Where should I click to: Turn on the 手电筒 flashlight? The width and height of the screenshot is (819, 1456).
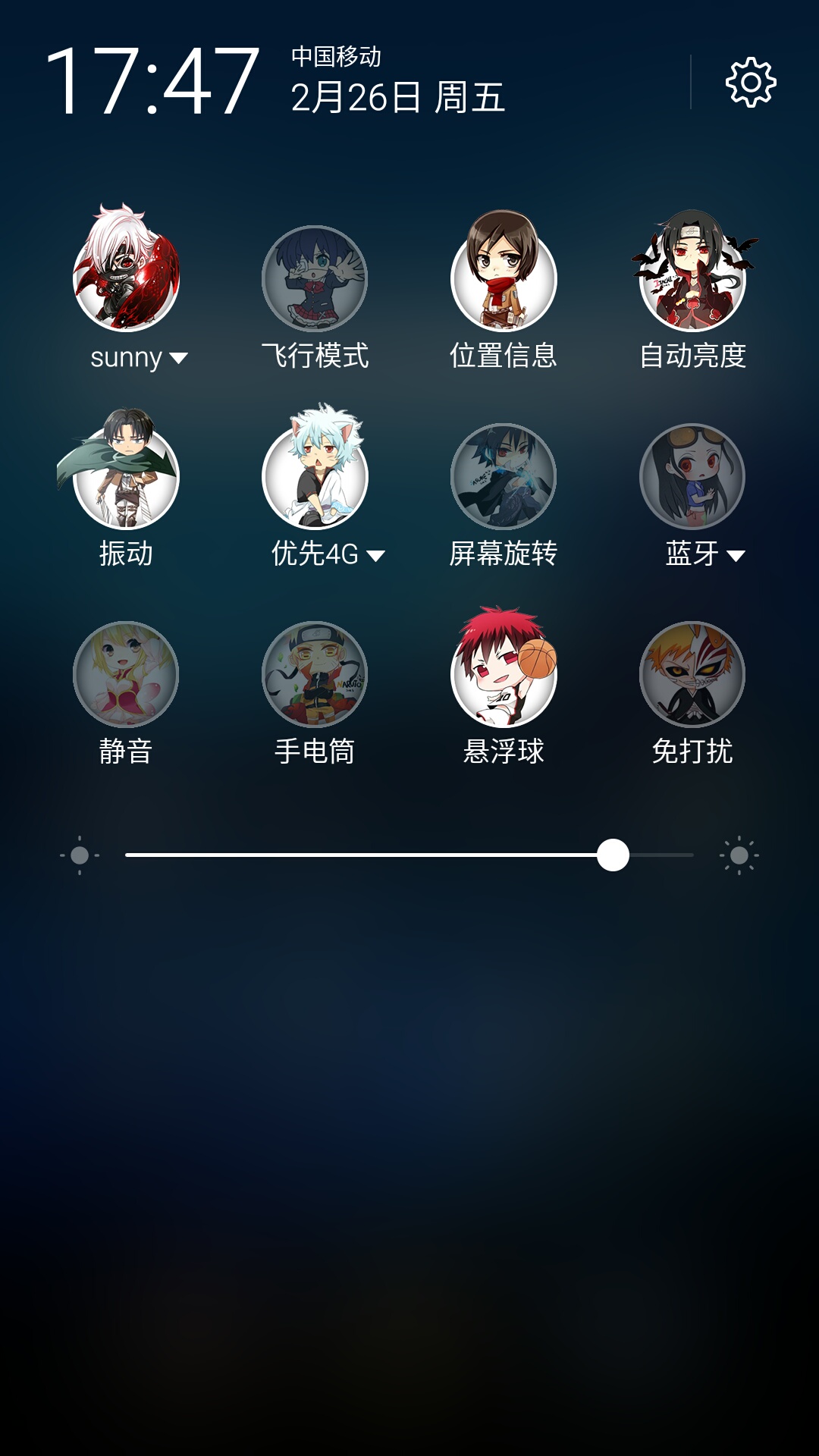pyautogui.click(x=315, y=674)
